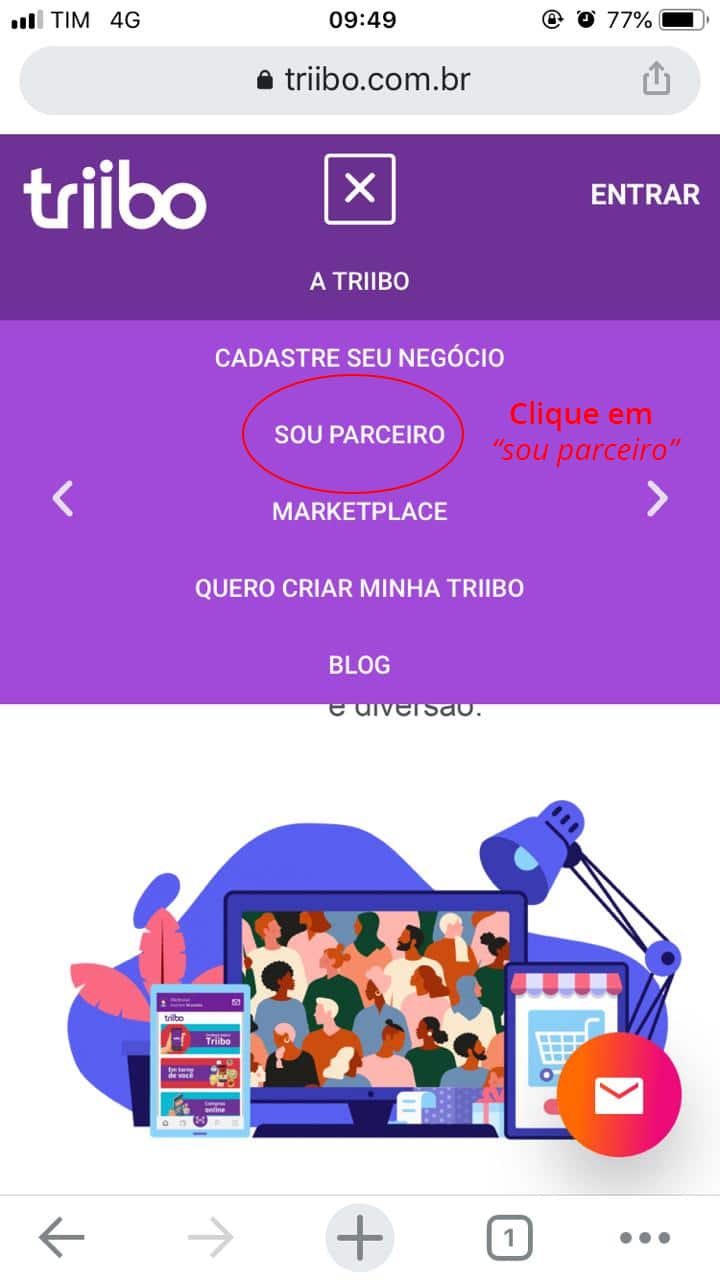Open the A TRIIBO menu item
720x1280 pixels.
pyautogui.click(x=360, y=282)
